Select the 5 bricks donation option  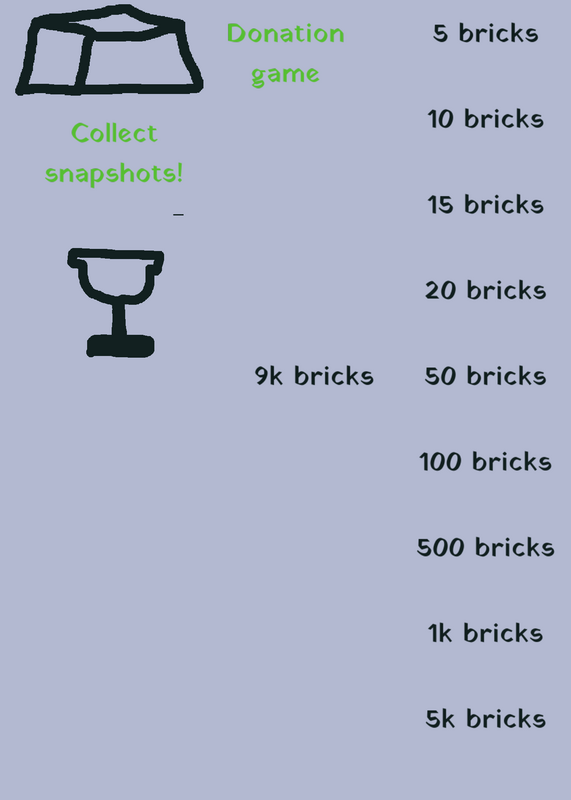click(485, 34)
